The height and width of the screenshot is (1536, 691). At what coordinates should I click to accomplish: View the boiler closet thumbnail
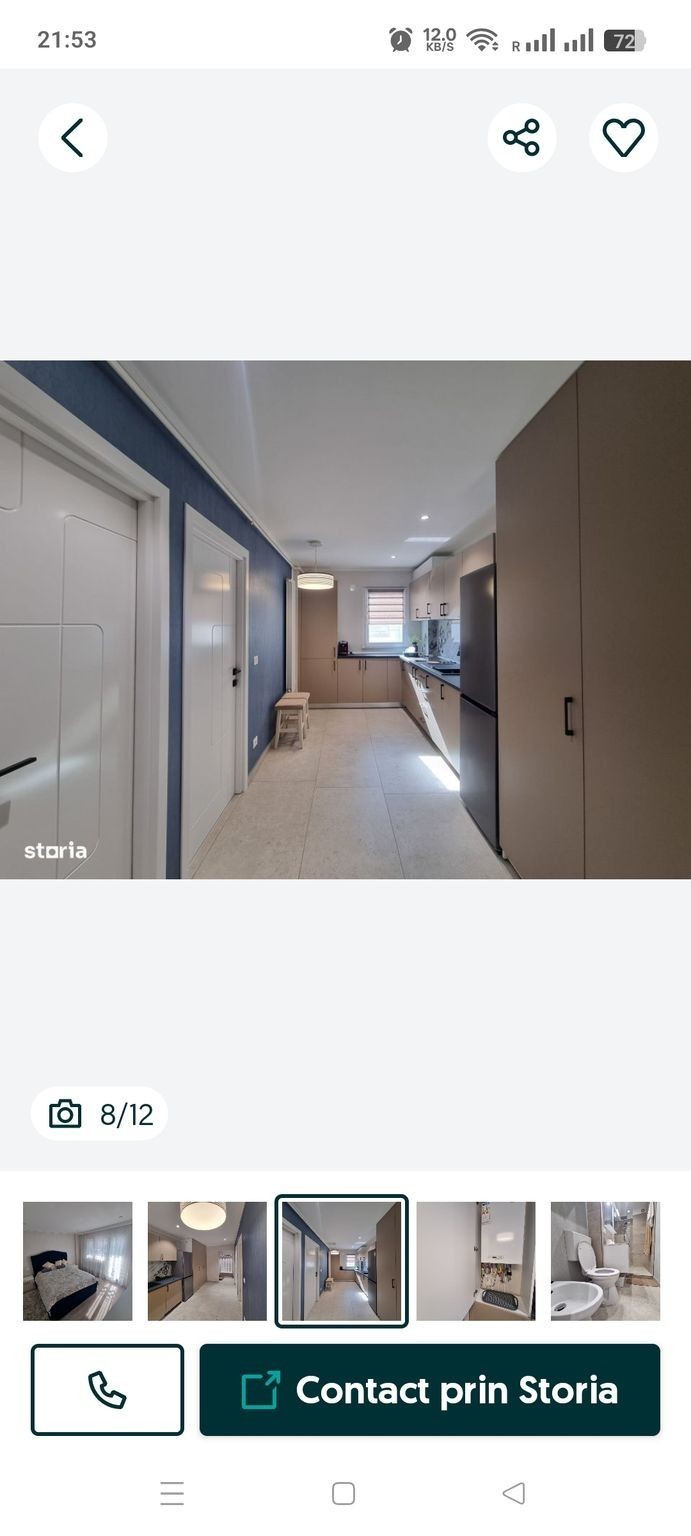[x=476, y=1261]
